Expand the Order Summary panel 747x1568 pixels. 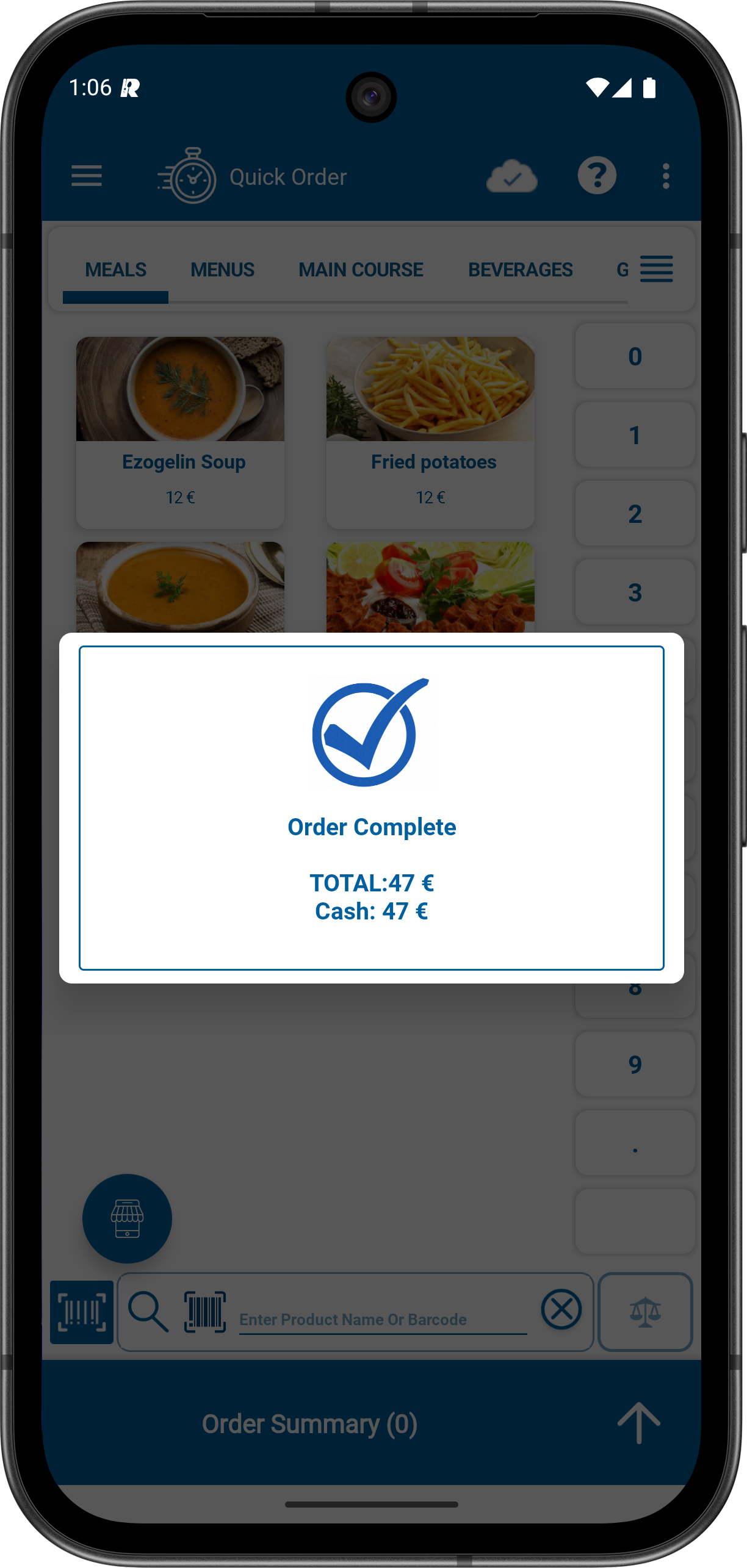638,1423
